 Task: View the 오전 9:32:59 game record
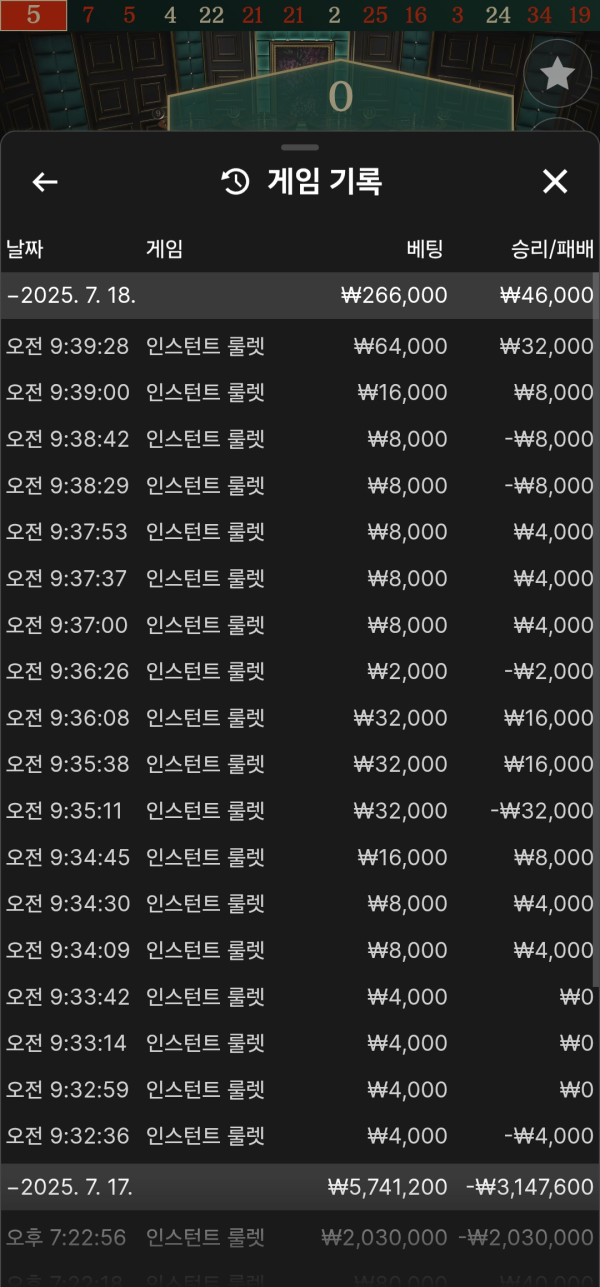[x=300, y=1089]
